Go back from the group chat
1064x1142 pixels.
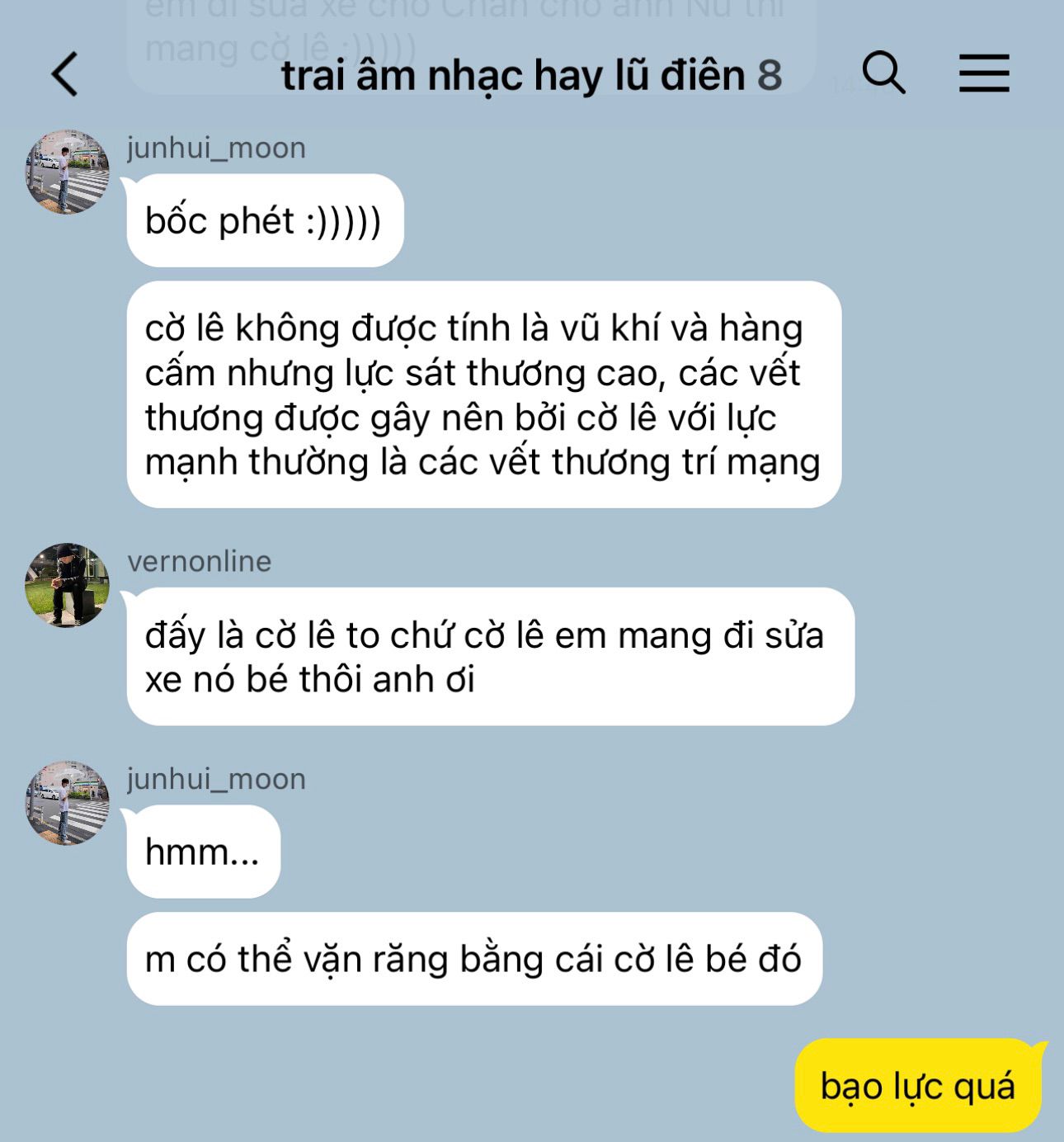click(x=65, y=74)
